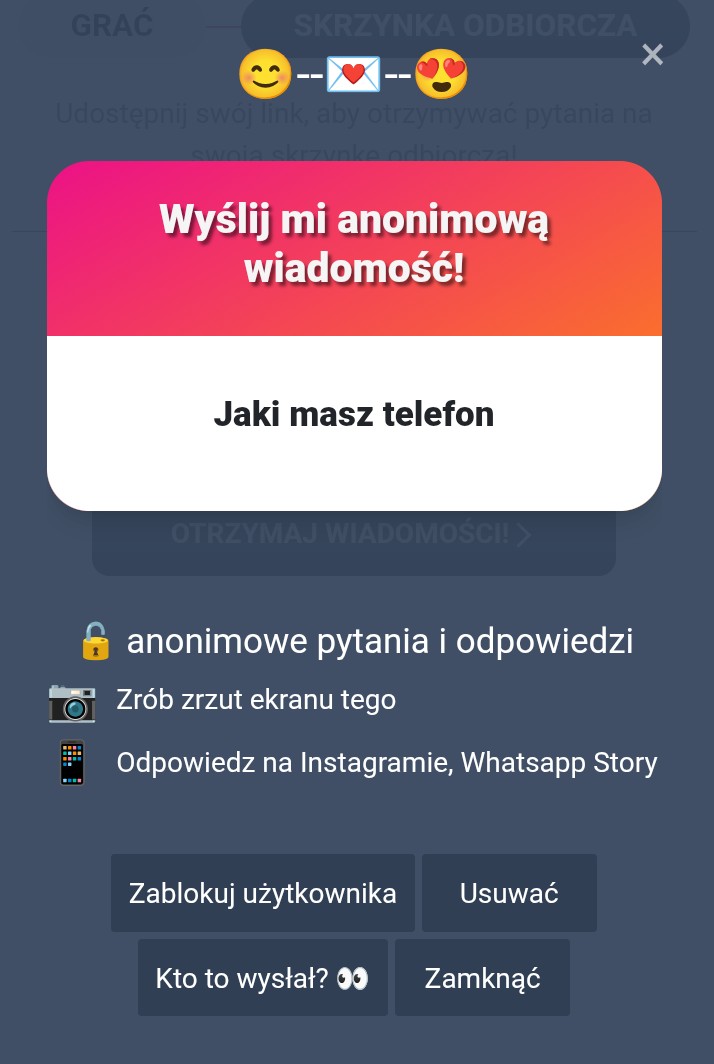Screen dimensions: 714x1064
Task: Dismiss the popup with Zamknąć
Action: (482, 977)
